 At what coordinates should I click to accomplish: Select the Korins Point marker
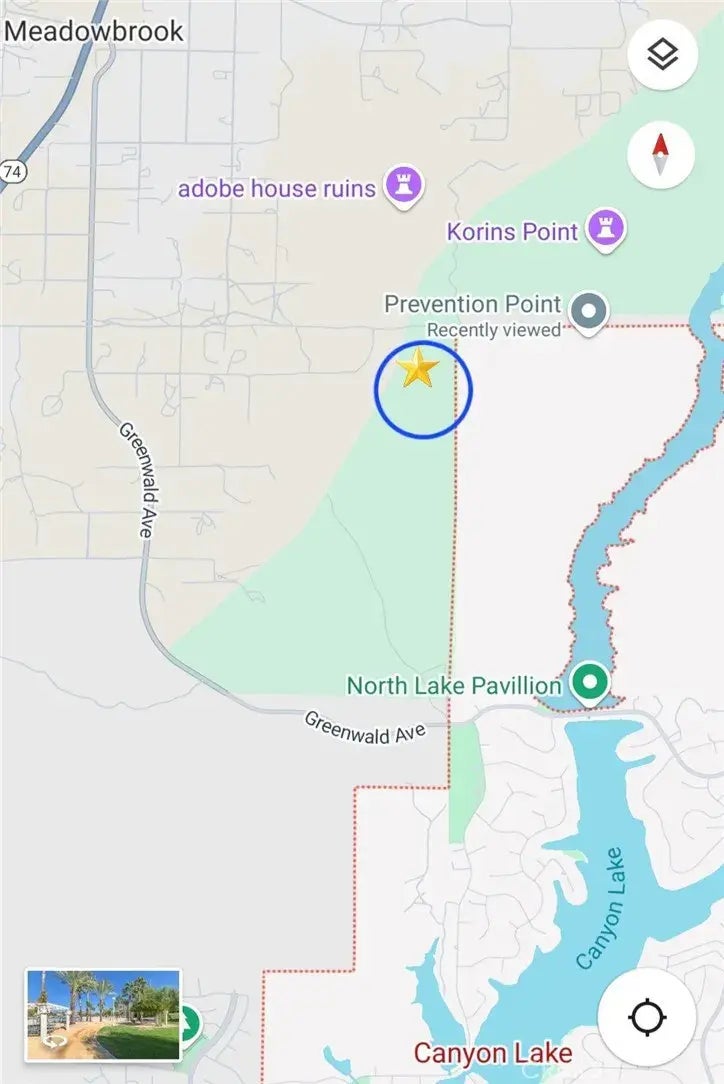pos(606,228)
